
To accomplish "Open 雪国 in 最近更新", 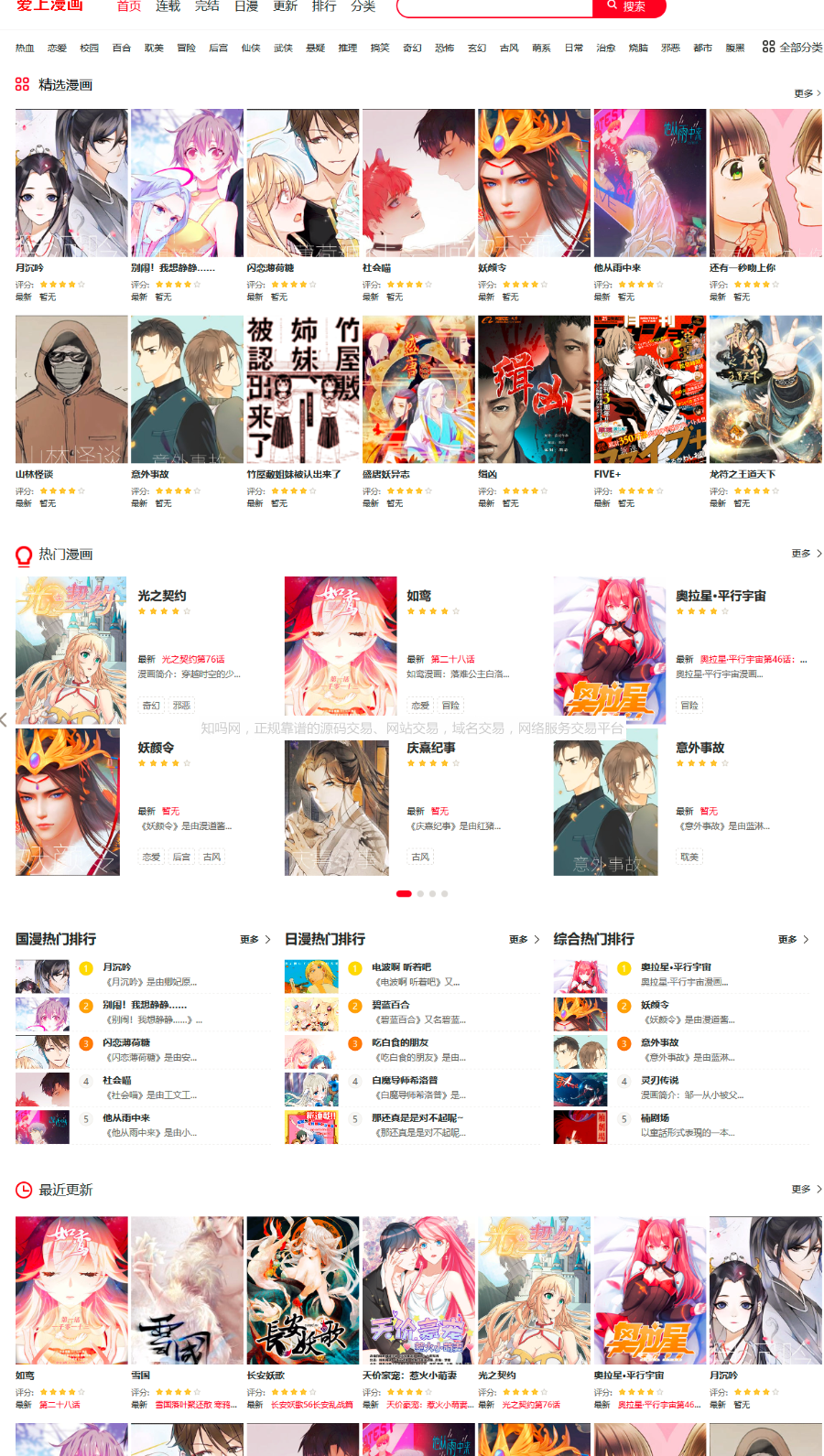I will (187, 1290).
